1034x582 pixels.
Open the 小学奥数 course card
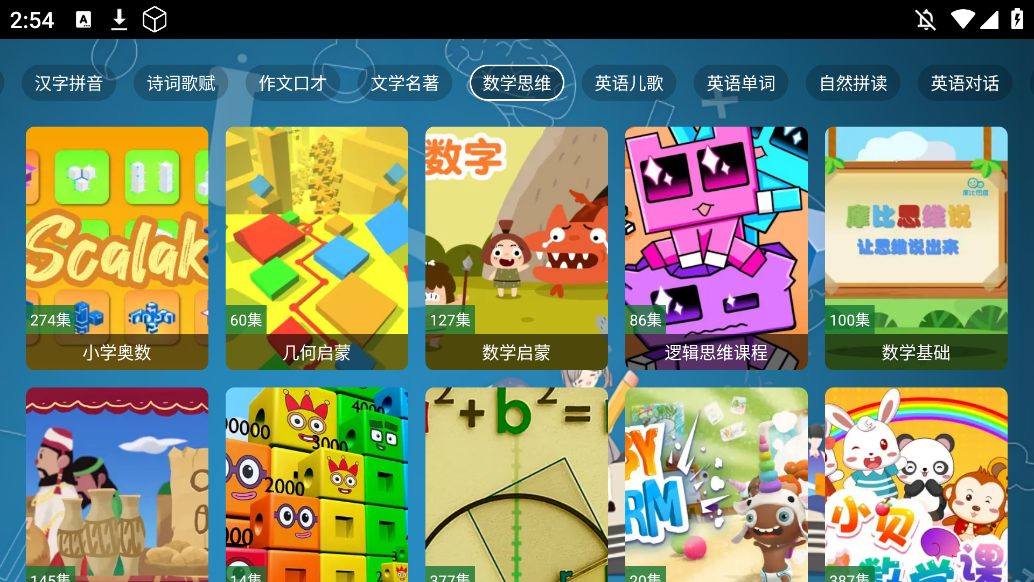pyautogui.click(x=117, y=248)
